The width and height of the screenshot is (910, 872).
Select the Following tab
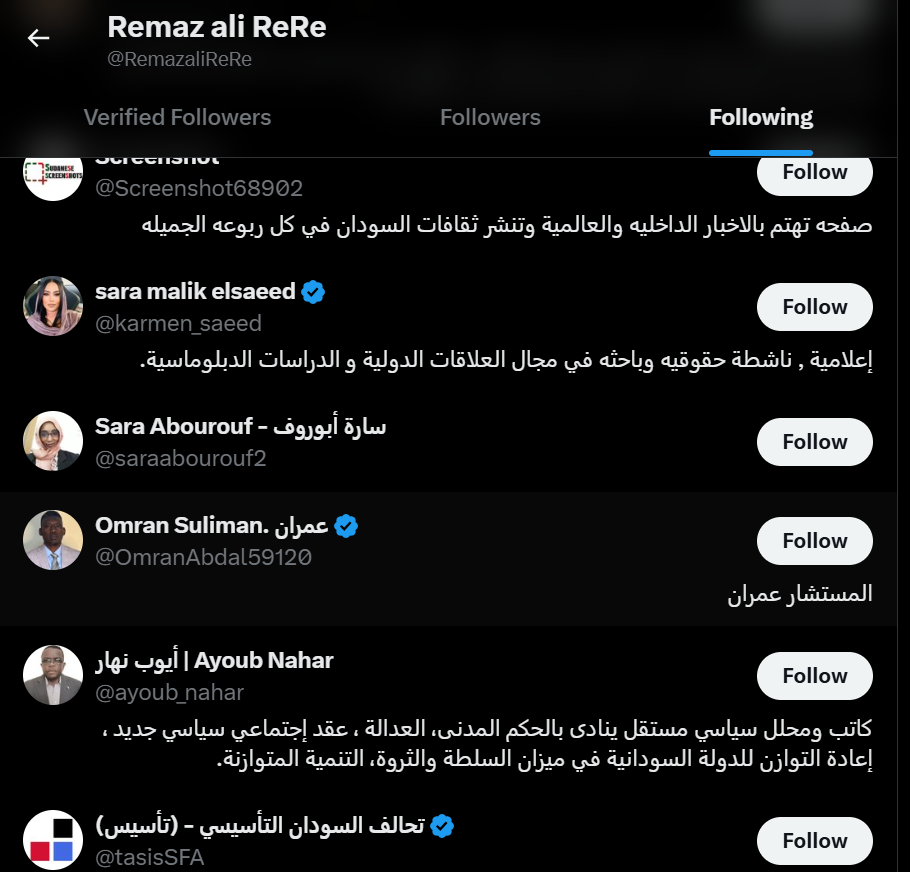761,117
